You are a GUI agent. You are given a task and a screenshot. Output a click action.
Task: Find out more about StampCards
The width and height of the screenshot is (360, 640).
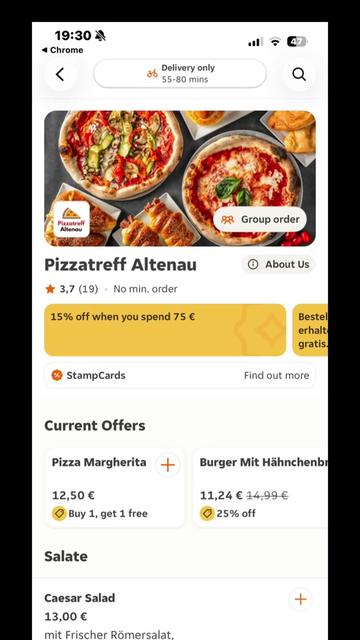[276, 376]
